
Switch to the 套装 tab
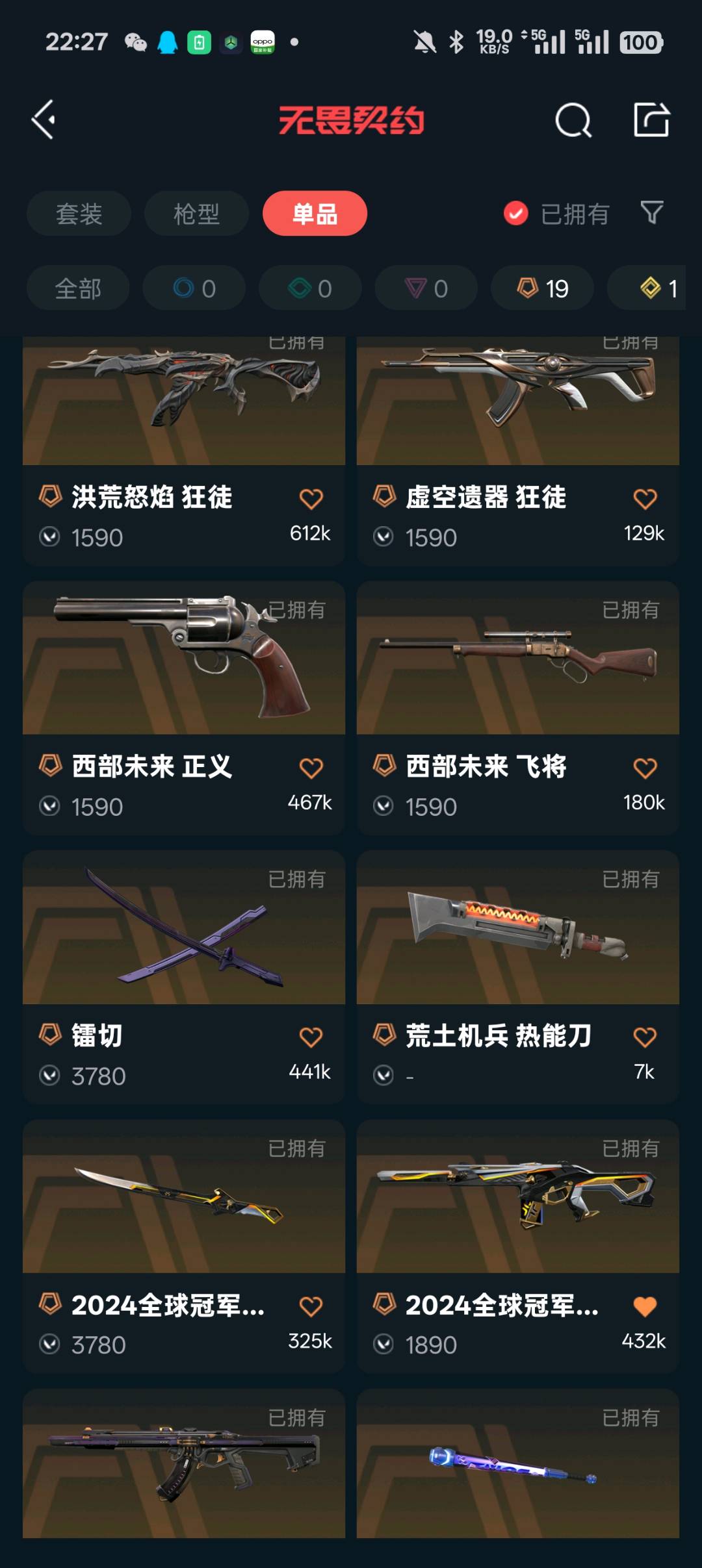79,214
